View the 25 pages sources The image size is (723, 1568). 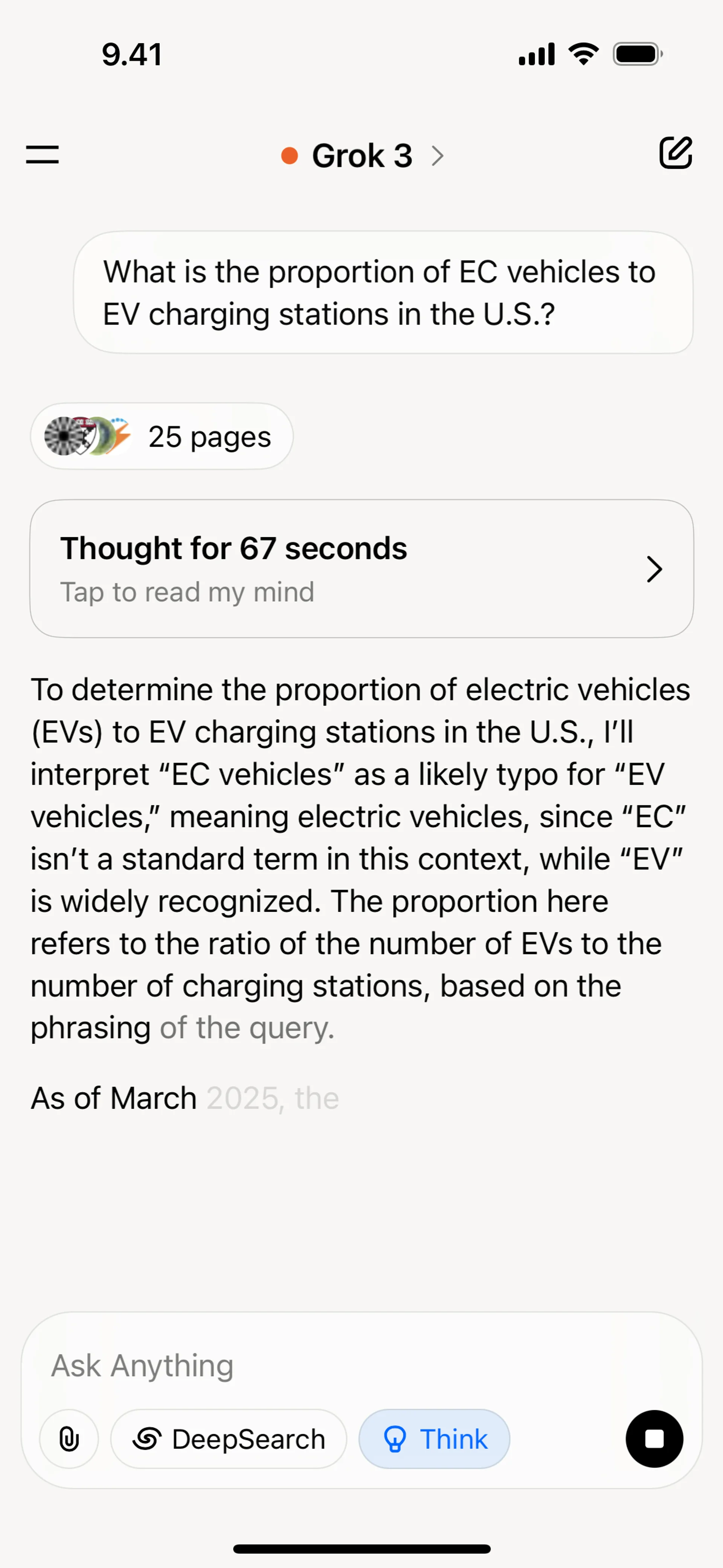162,436
